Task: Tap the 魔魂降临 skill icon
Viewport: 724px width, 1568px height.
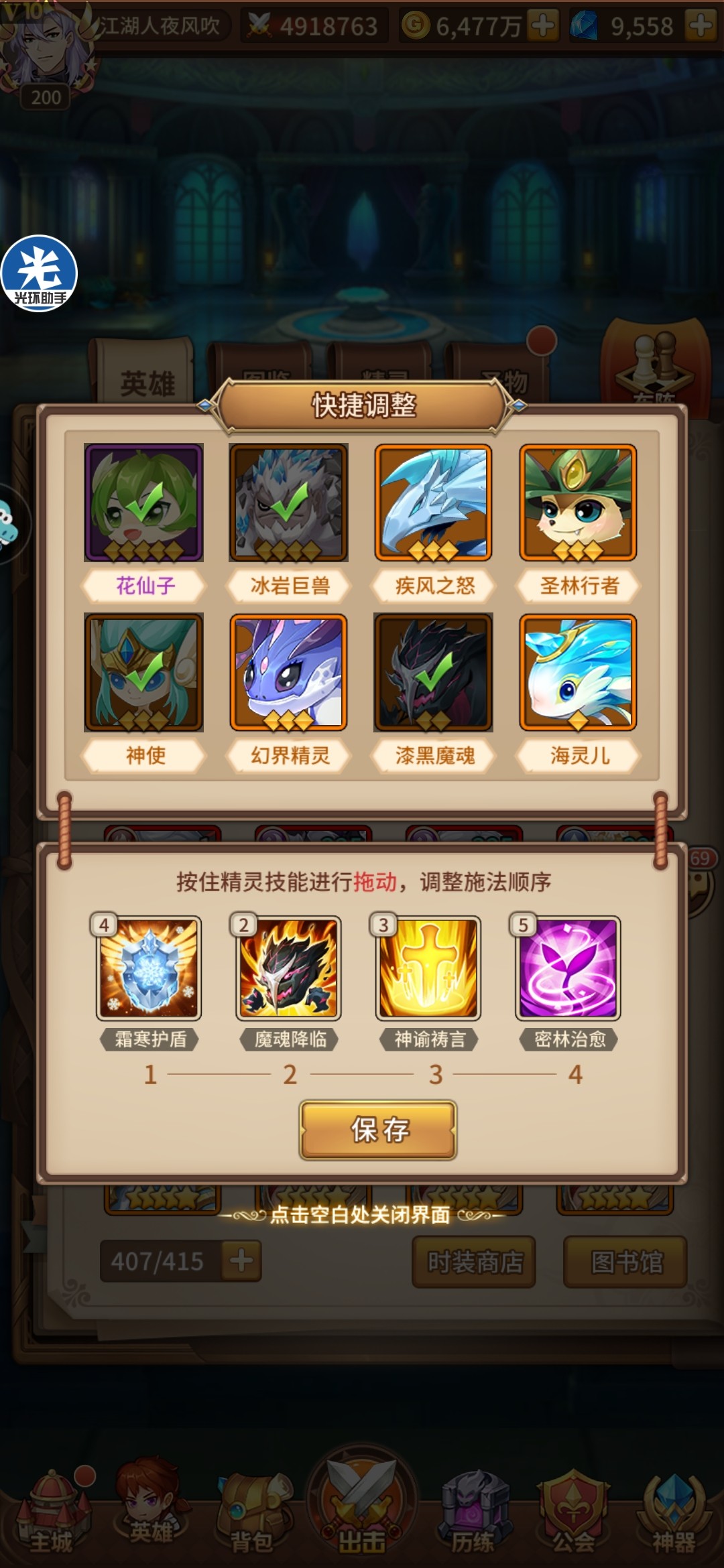Action: [x=289, y=968]
